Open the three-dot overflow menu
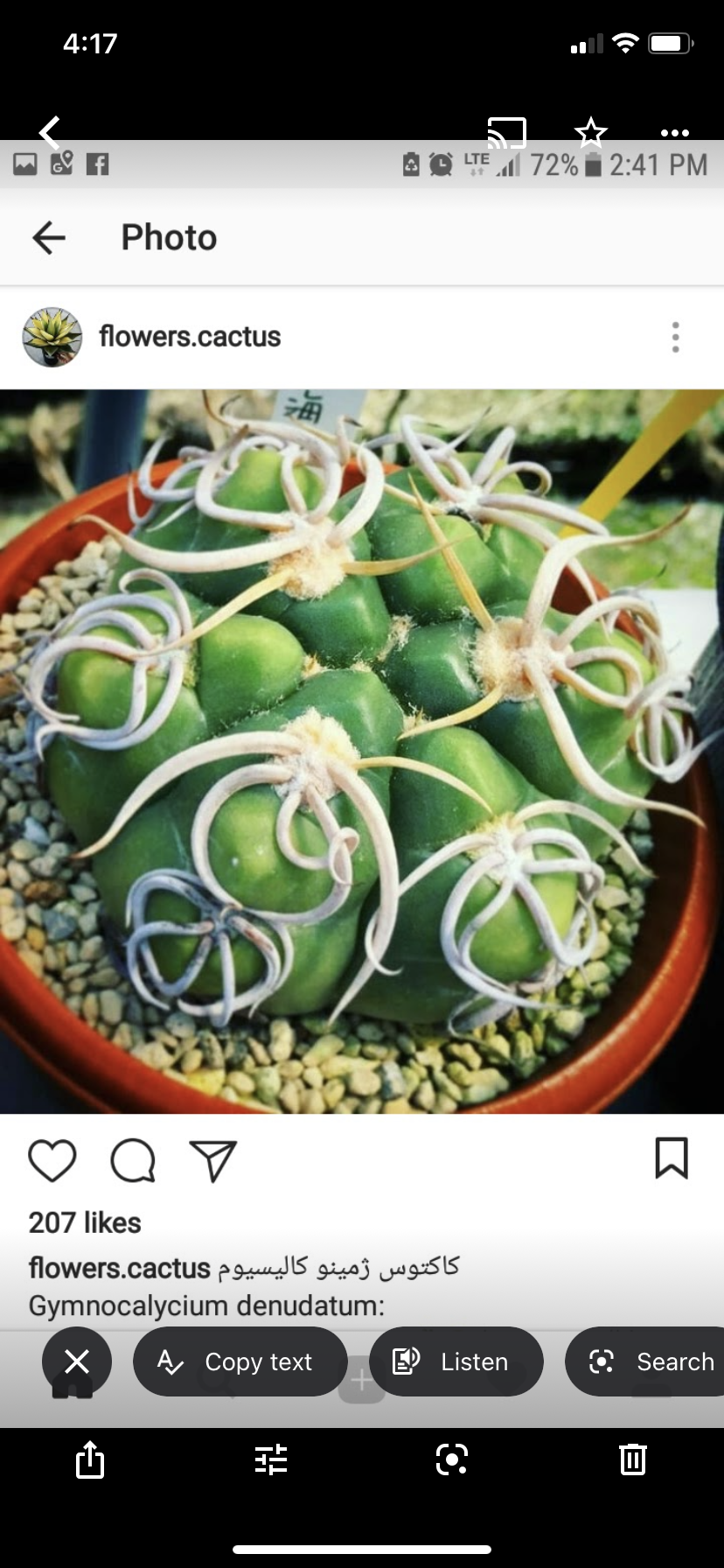The image size is (724, 1568). [x=675, y=133]
